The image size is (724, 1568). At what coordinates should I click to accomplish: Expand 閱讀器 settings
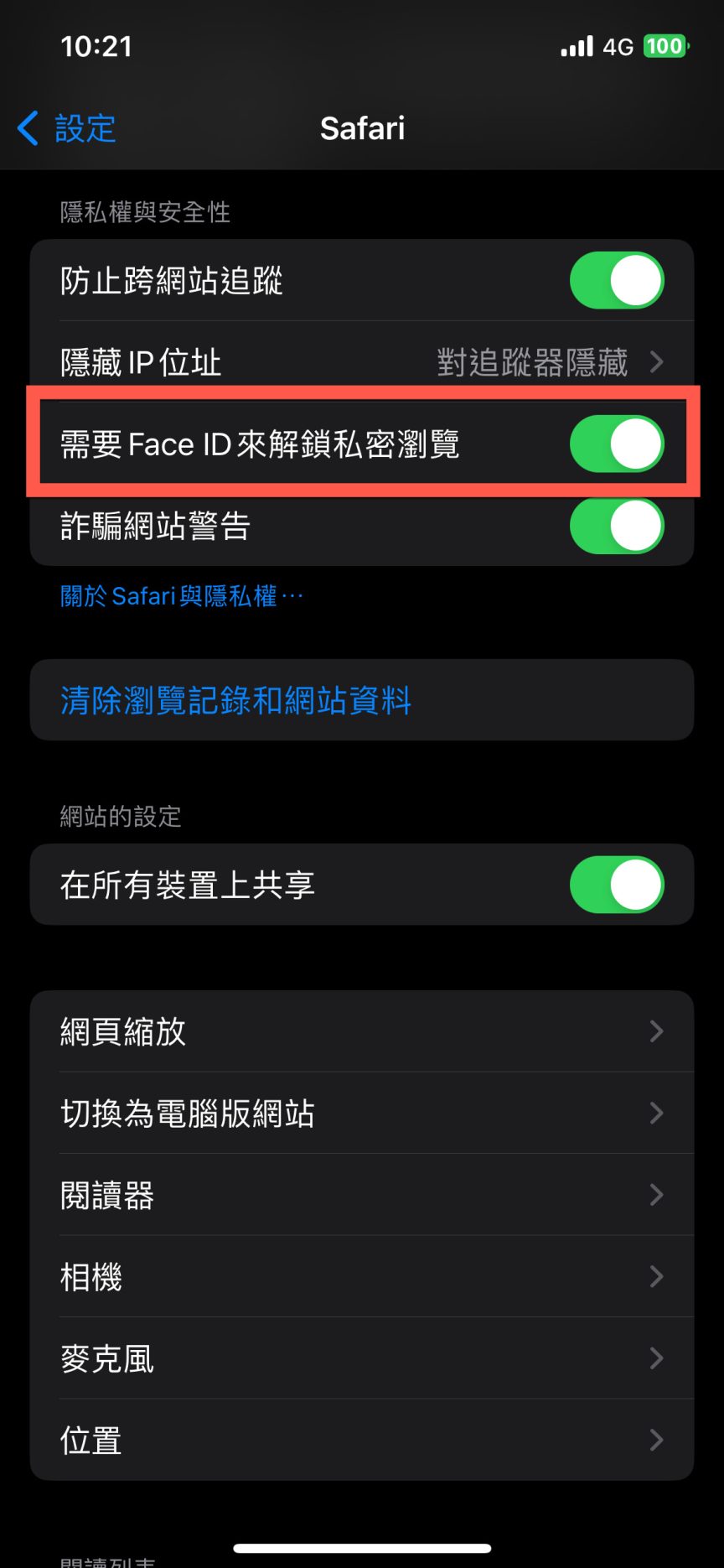[x=362, y=1194]
